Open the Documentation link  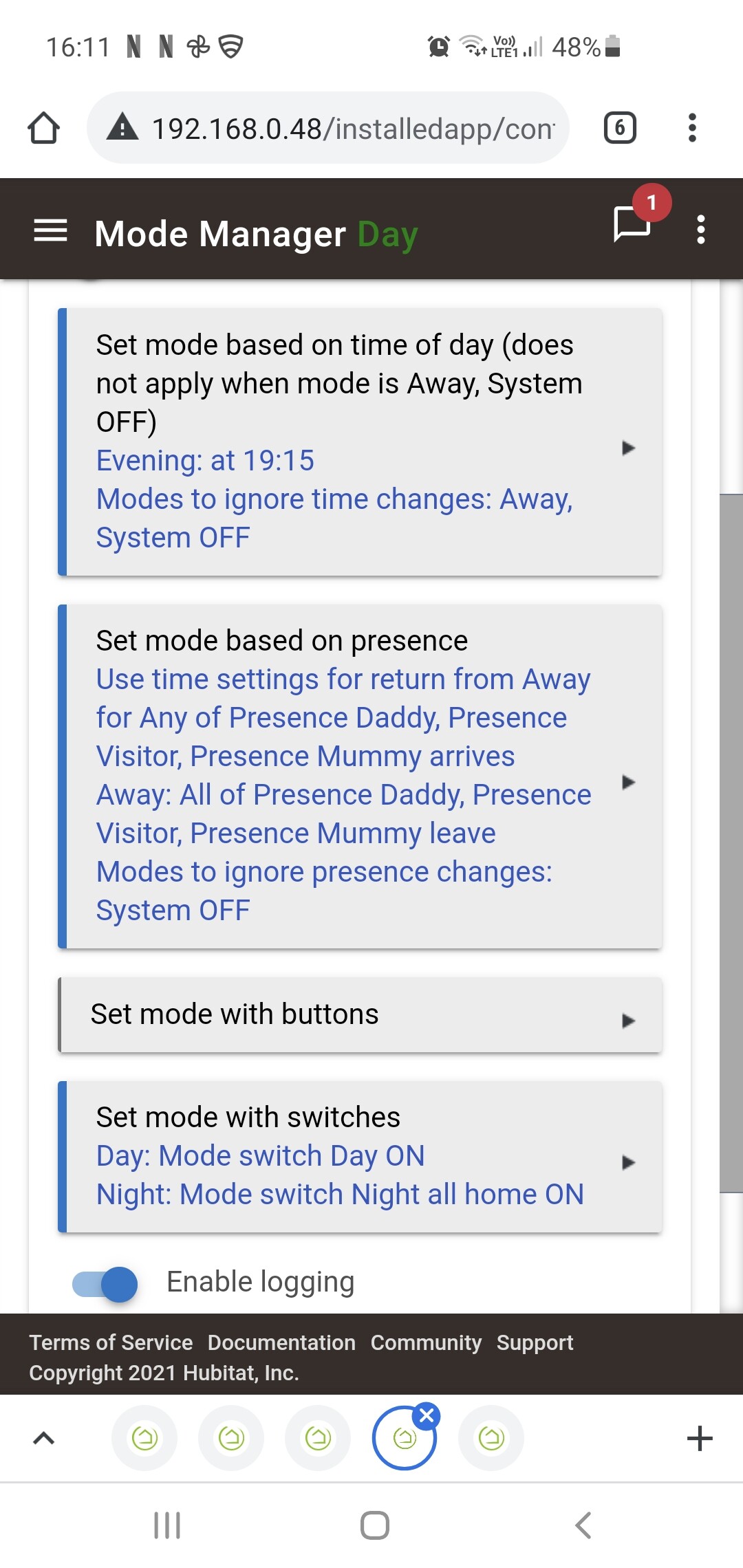click(x=281, y=1342)
